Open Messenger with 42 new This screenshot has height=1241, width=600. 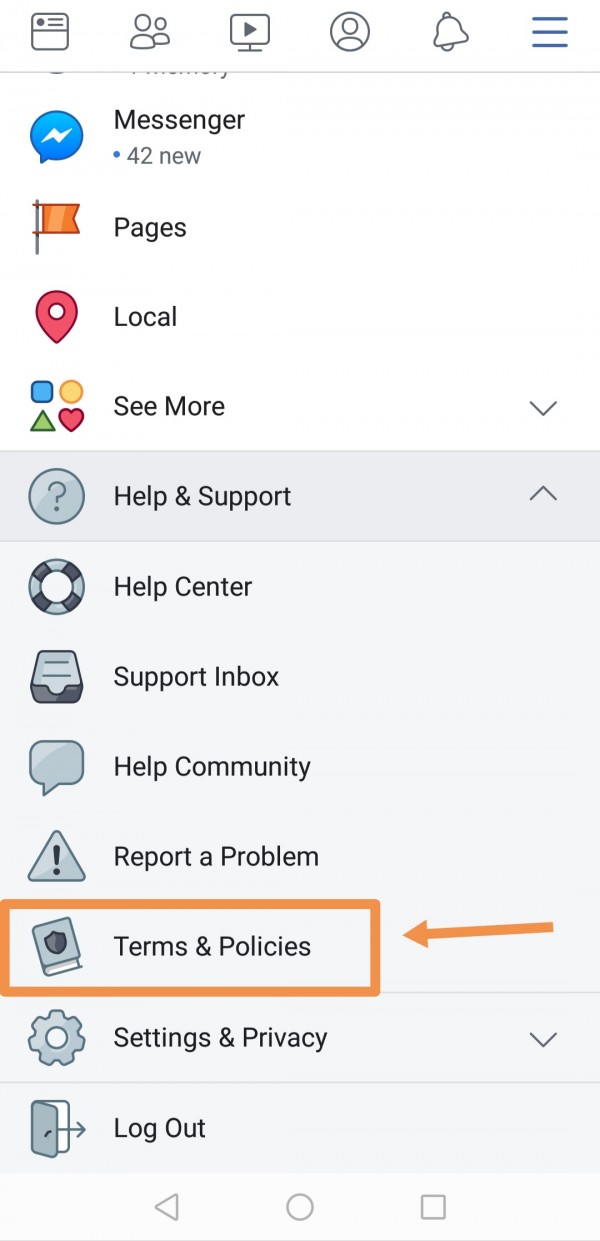coord(180,136)
